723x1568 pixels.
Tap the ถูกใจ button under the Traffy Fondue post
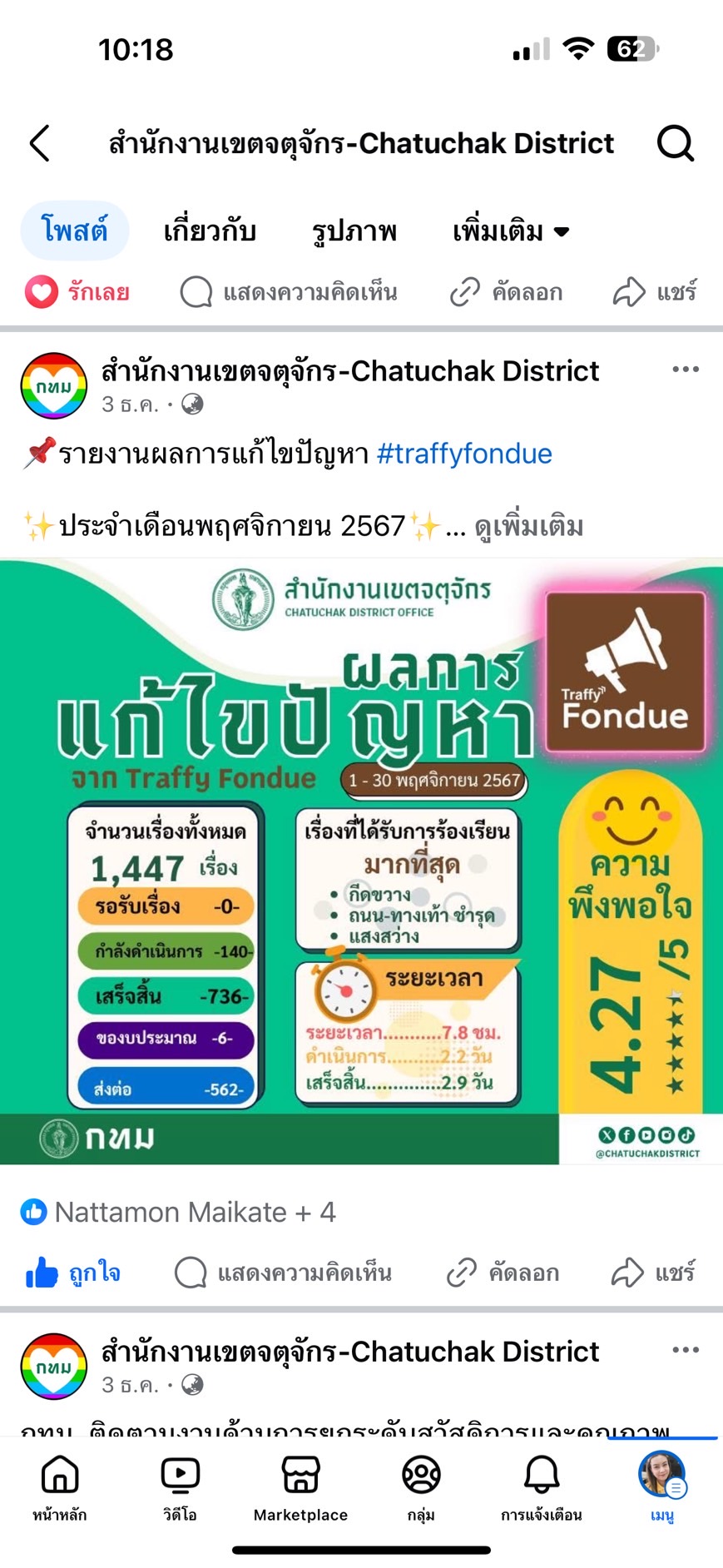tap(73, 1273)
